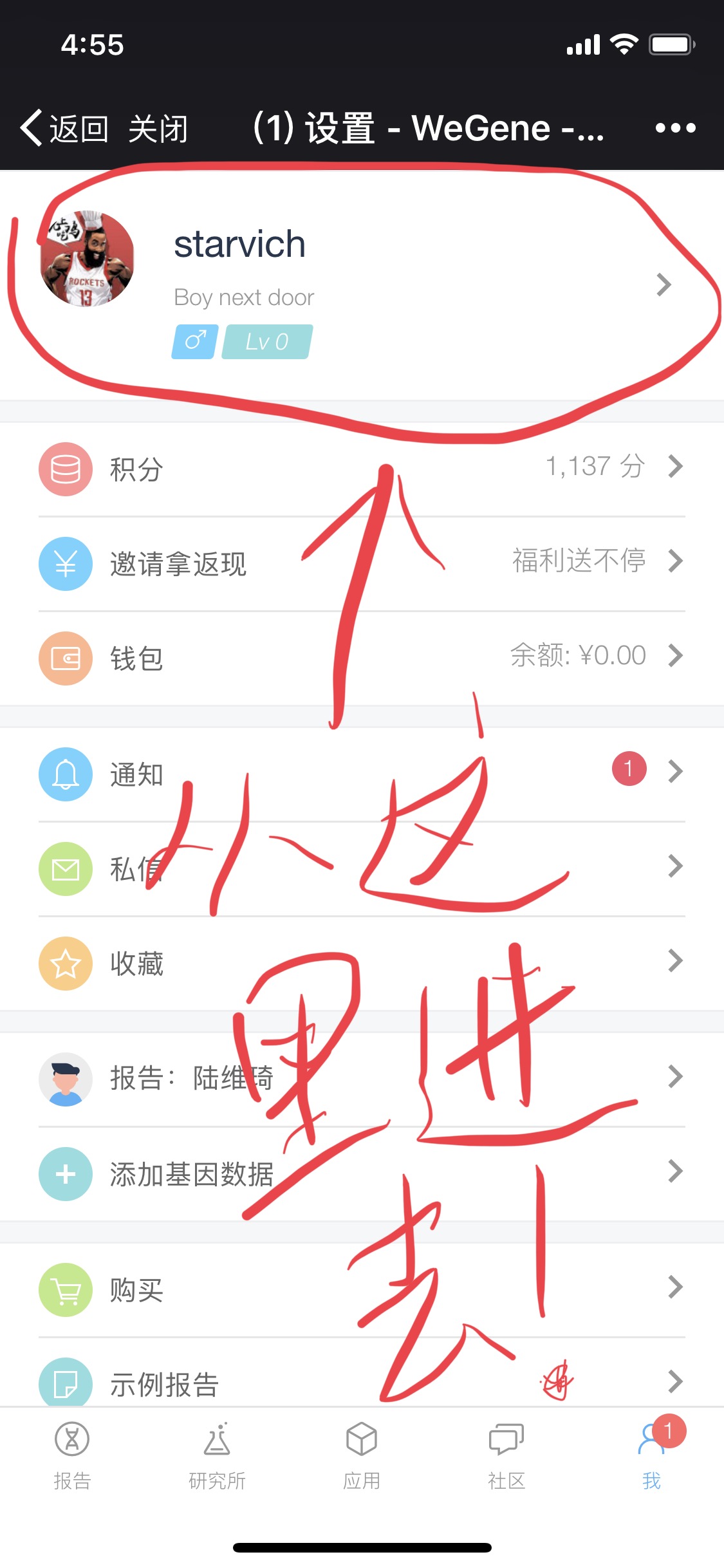Tap 返回 to go back

64,128
